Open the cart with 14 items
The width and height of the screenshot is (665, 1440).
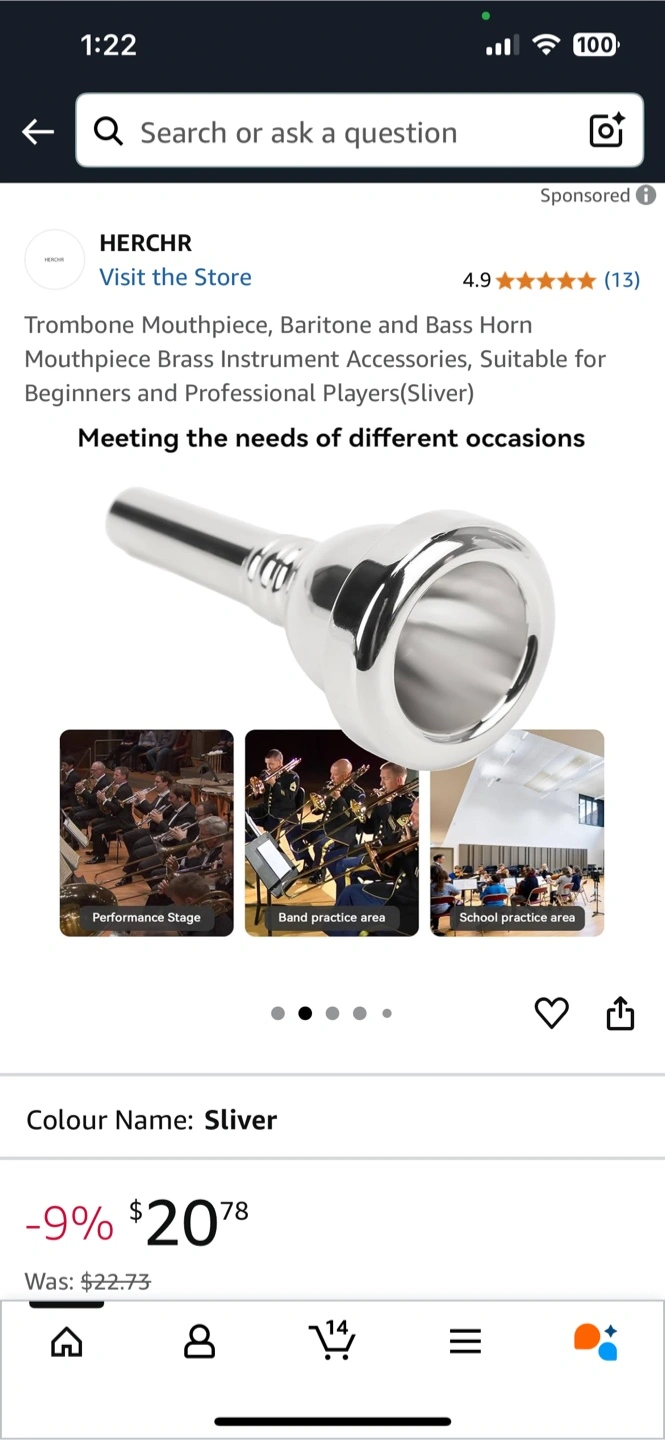point(331,1340)
